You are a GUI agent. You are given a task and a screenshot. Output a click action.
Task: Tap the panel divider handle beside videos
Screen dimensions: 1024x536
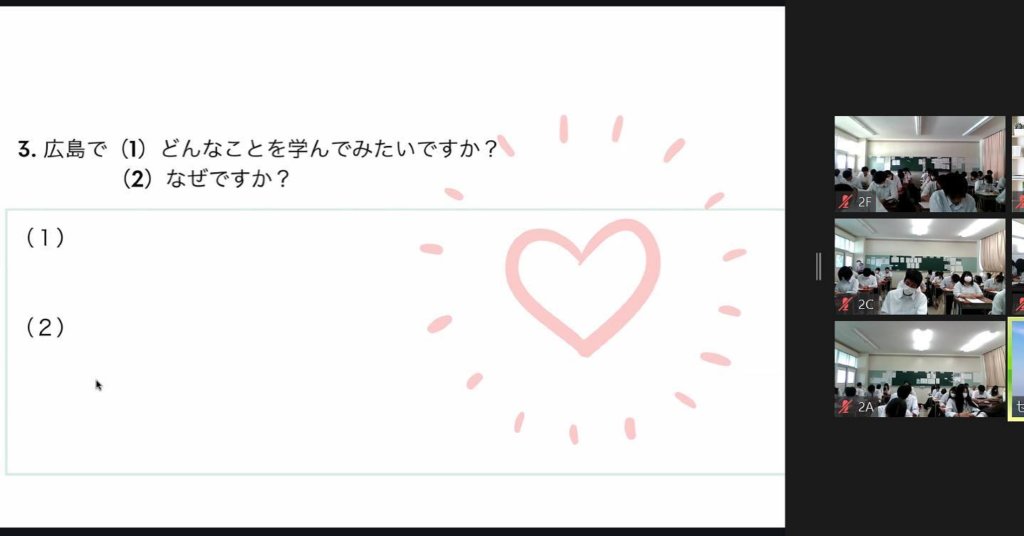pyautogui.click(x=818, y=266)
